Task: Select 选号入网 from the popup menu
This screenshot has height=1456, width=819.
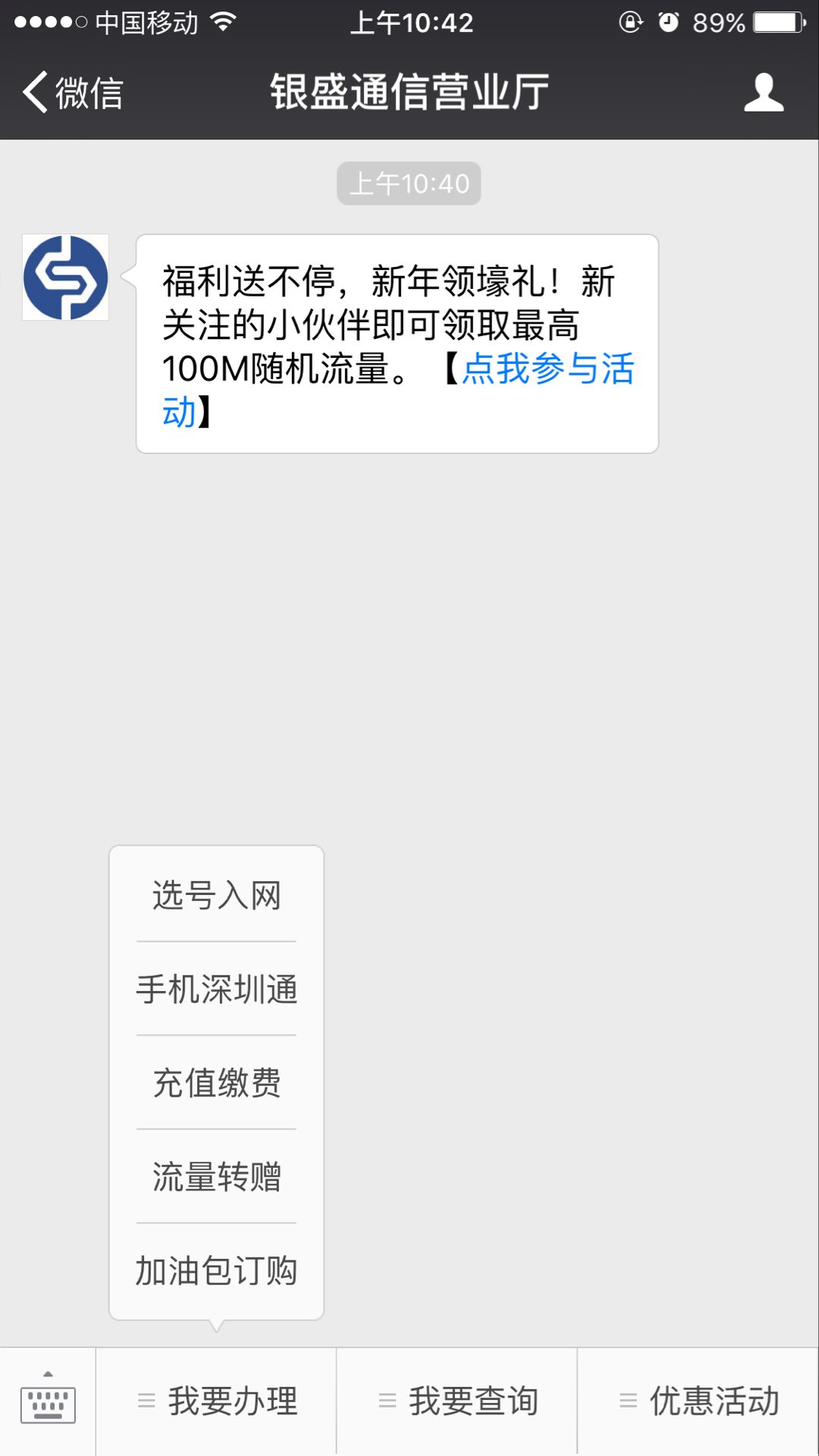Action: point(217,896)
